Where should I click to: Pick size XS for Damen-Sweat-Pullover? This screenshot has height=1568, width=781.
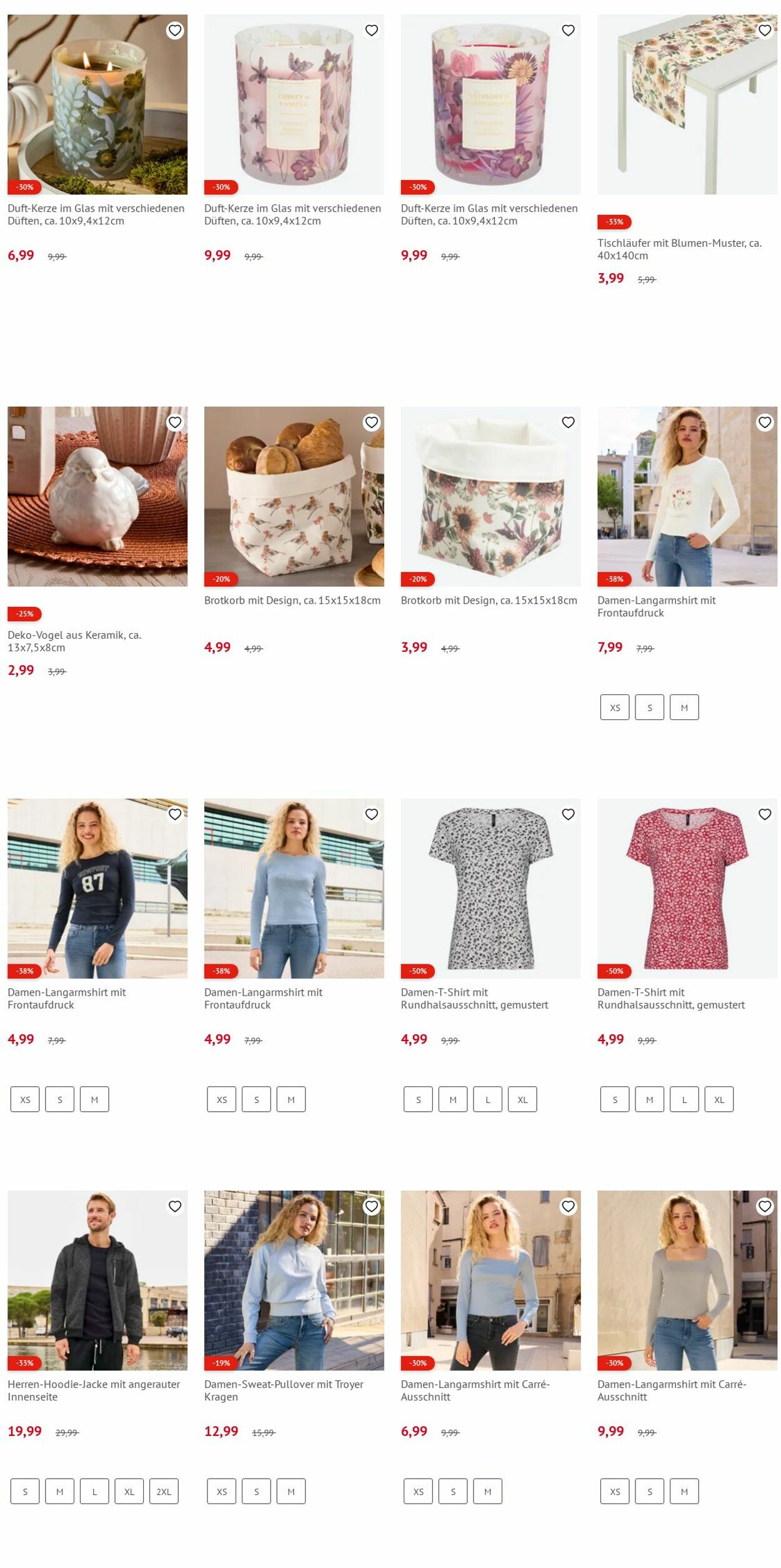tap(222, 1491)
